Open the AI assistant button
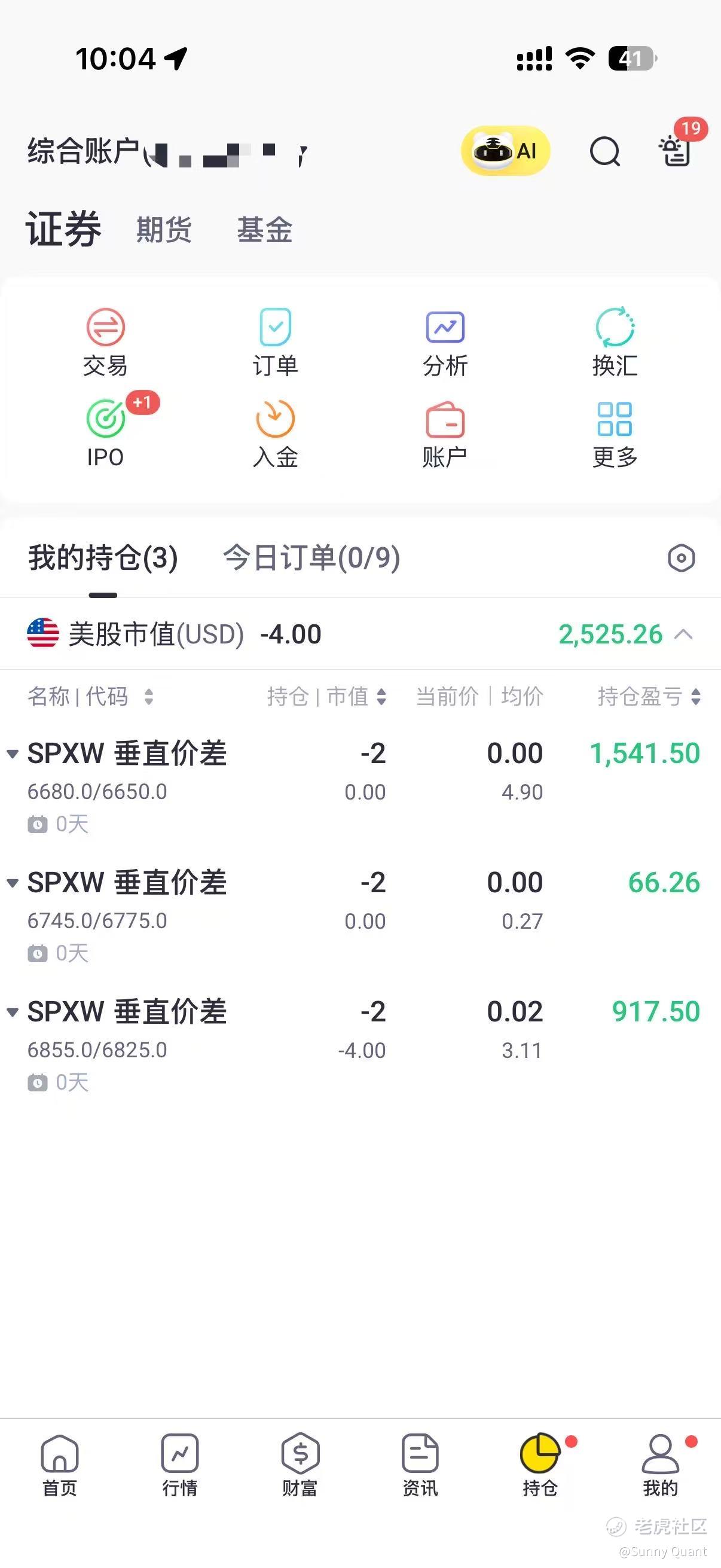This screenshot has height=1568, width=721. [506, 150]
